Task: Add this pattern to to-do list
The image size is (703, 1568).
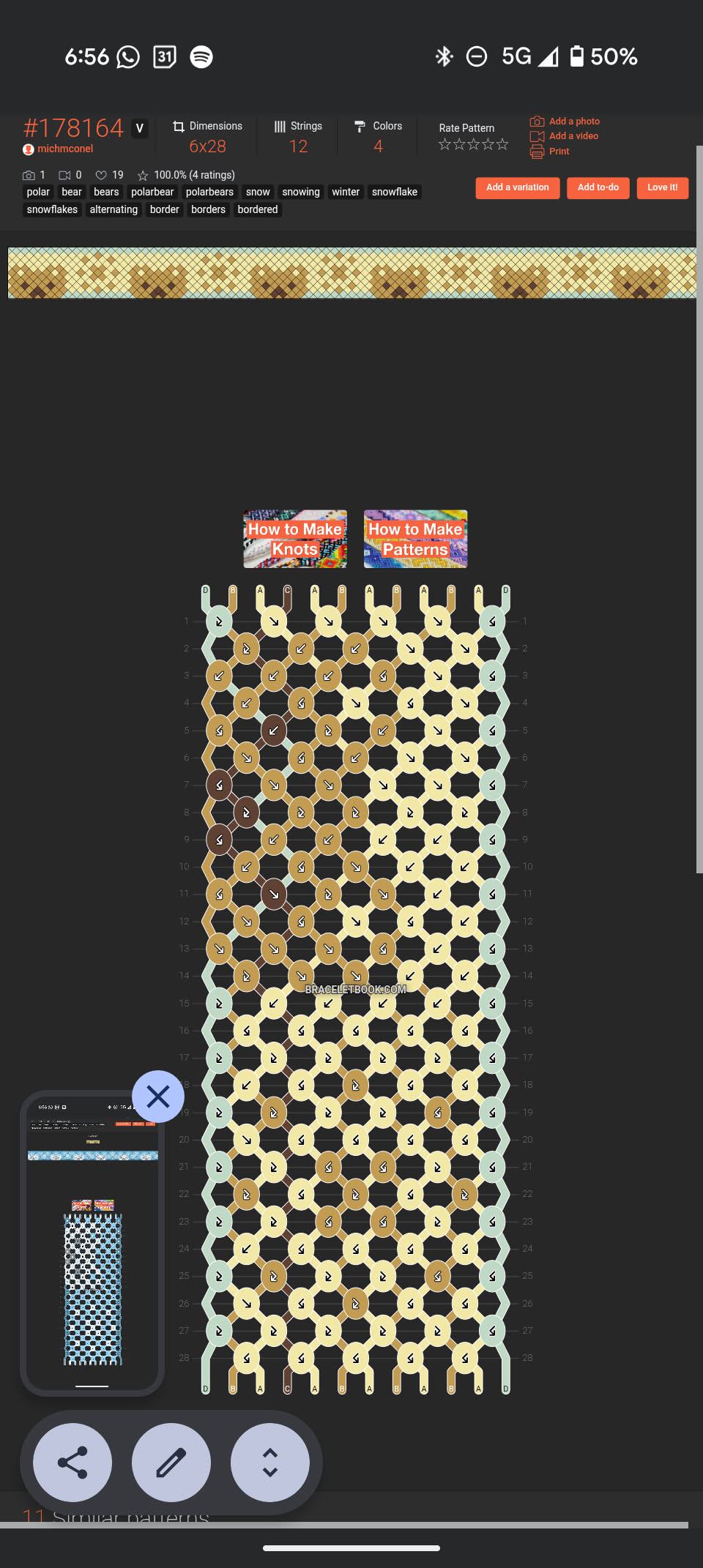Action: (598, 187)
